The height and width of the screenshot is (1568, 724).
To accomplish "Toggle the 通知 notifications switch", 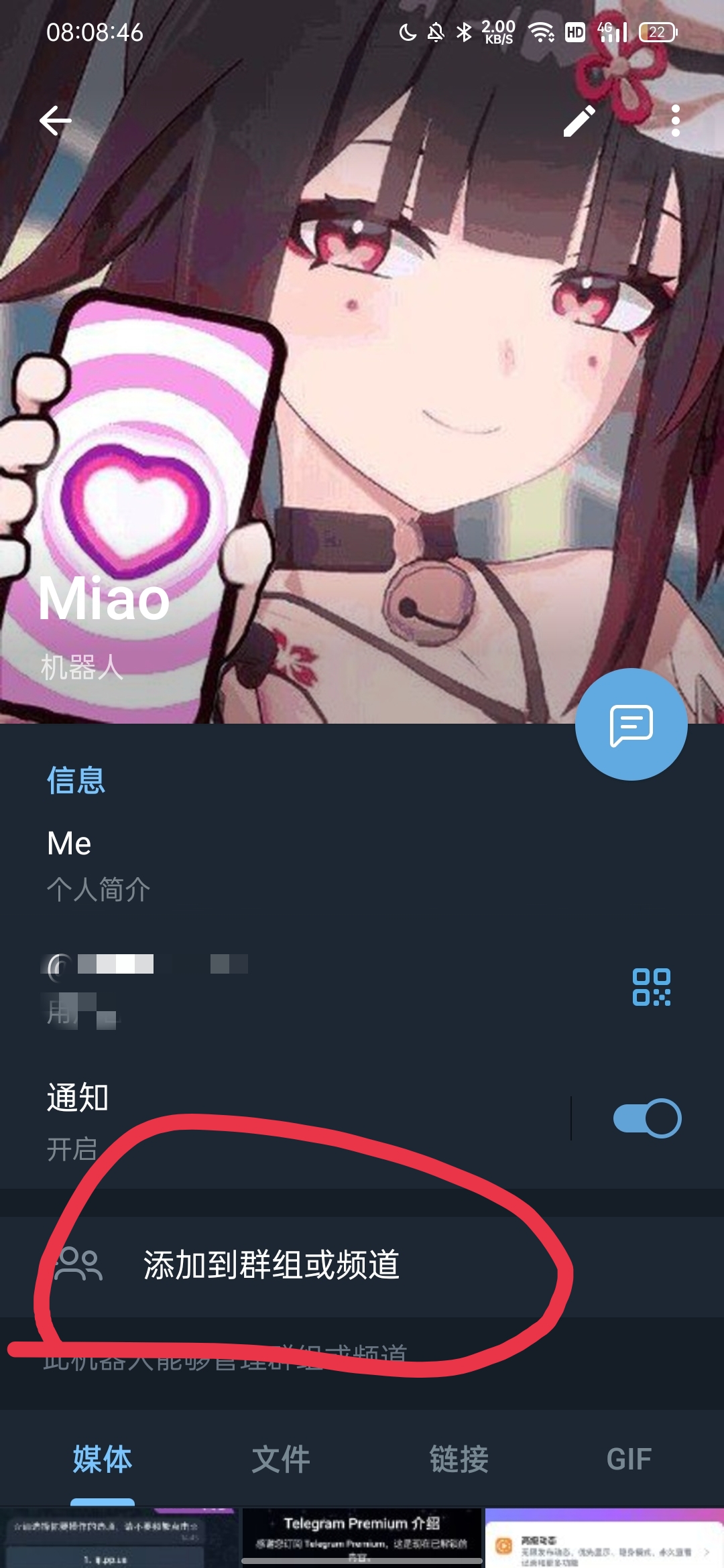I will point(647,1118).
